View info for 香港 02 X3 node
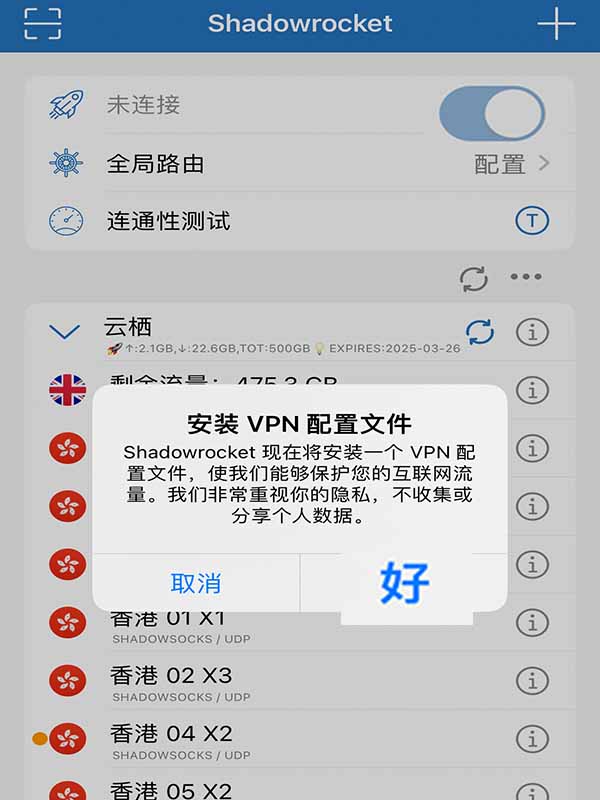 tap(532, 681)
